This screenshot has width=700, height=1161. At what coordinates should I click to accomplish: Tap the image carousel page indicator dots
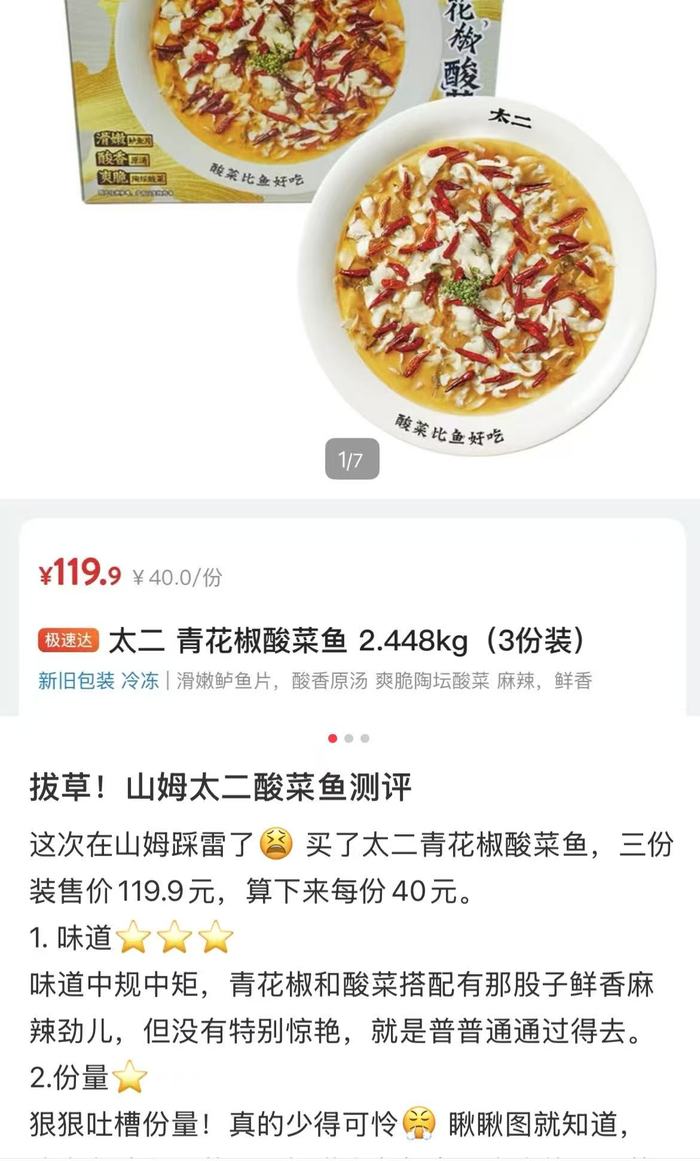pos(349,739)
